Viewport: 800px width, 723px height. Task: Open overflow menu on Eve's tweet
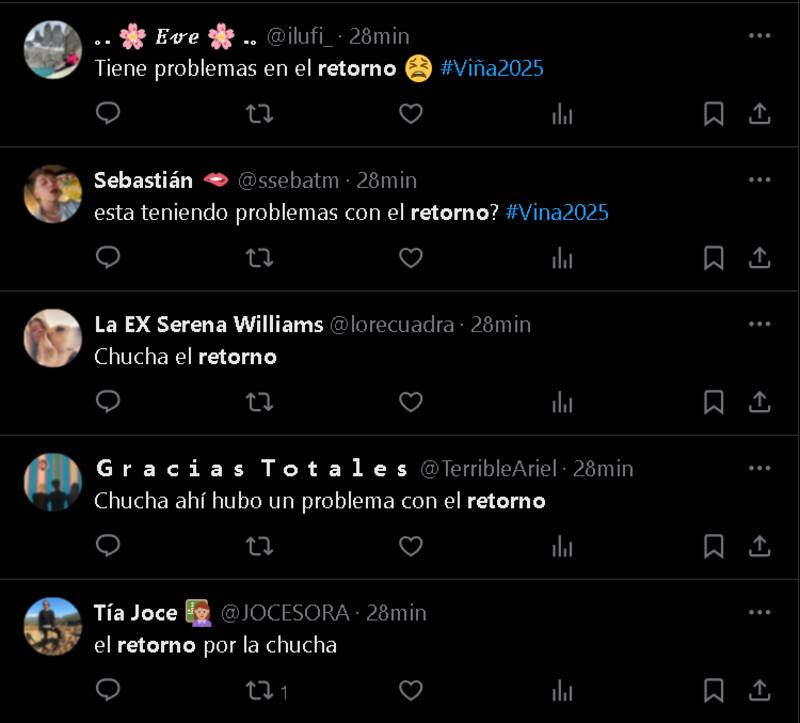pyautogui.click(x=760, y=36)
